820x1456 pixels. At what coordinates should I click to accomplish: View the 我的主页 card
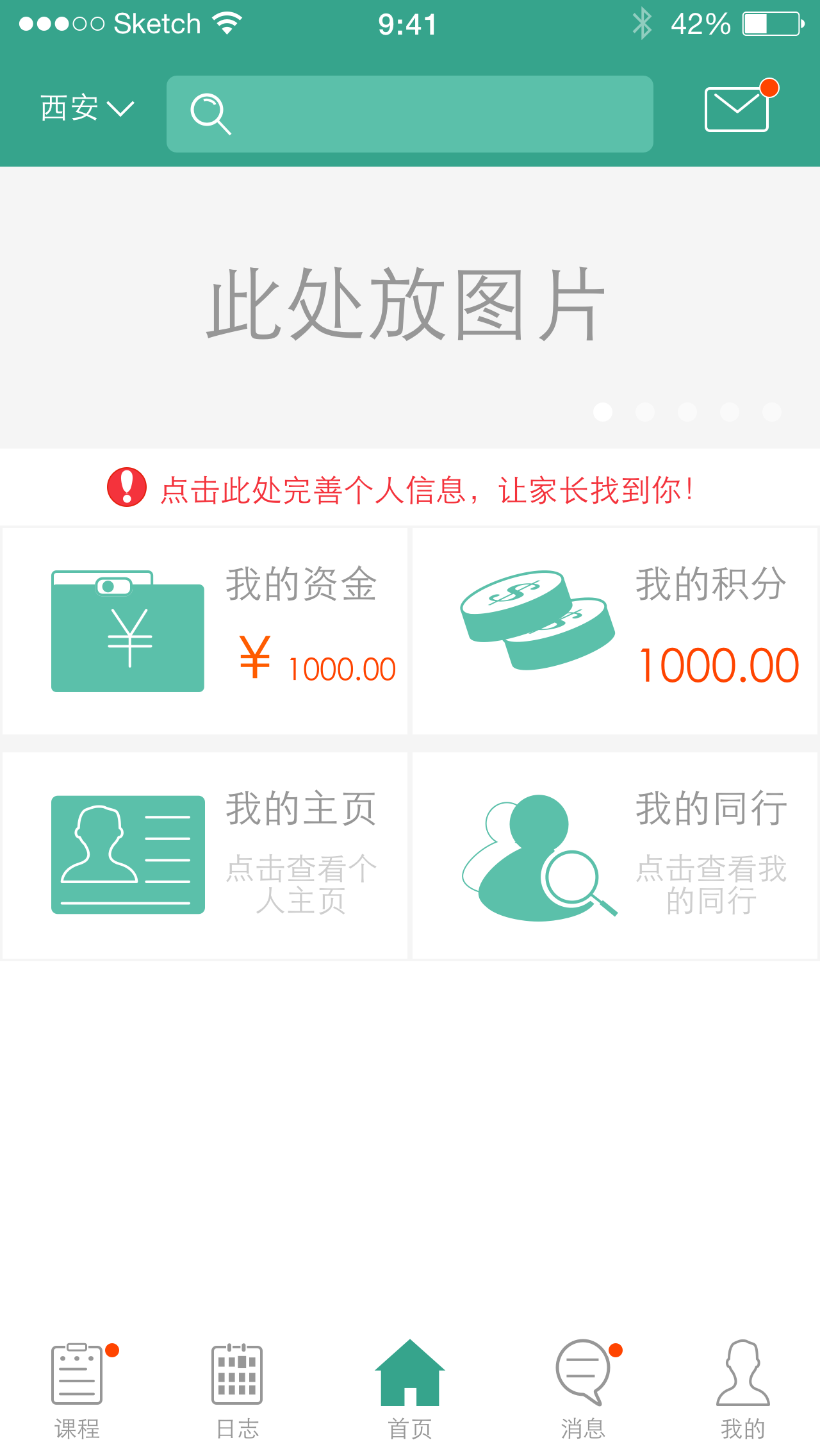click(x=205, y=856)
